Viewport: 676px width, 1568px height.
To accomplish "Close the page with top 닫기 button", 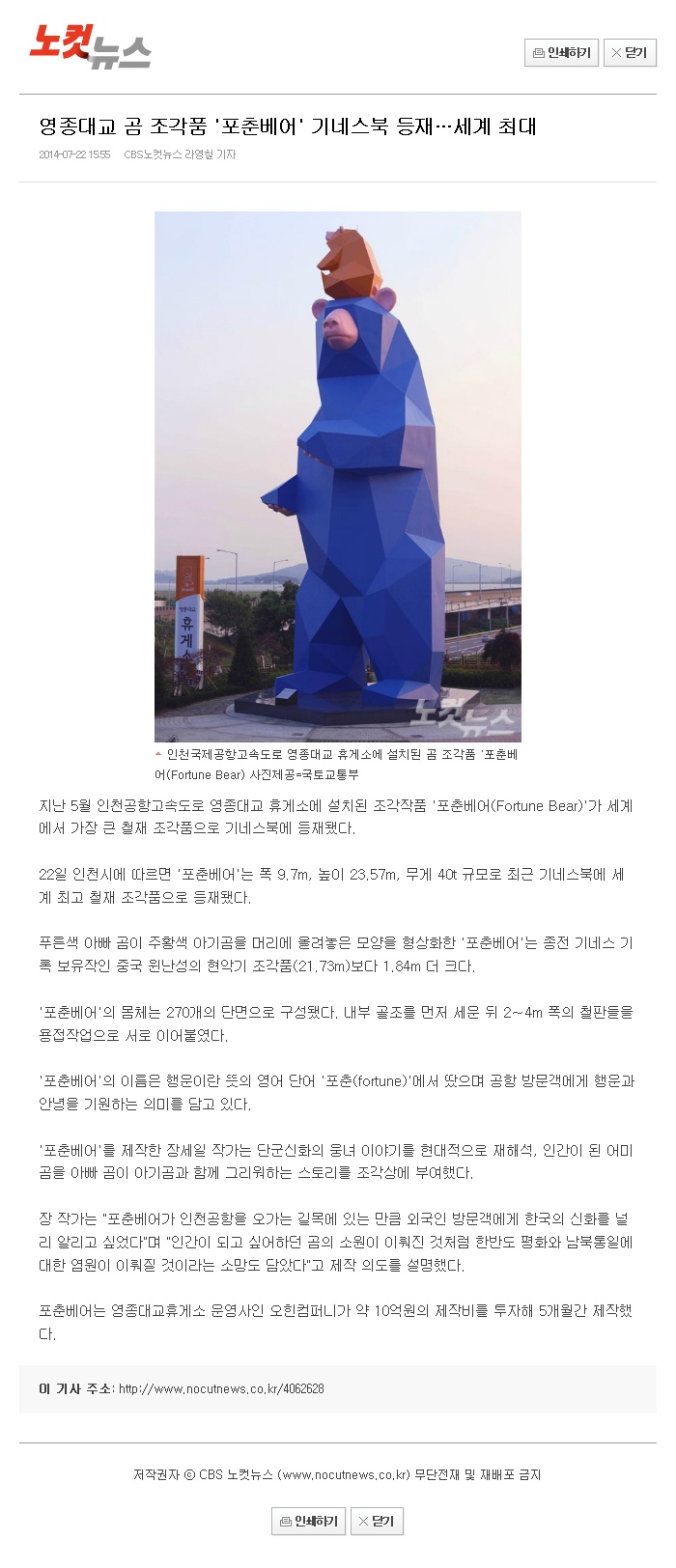I will [630, 52].
